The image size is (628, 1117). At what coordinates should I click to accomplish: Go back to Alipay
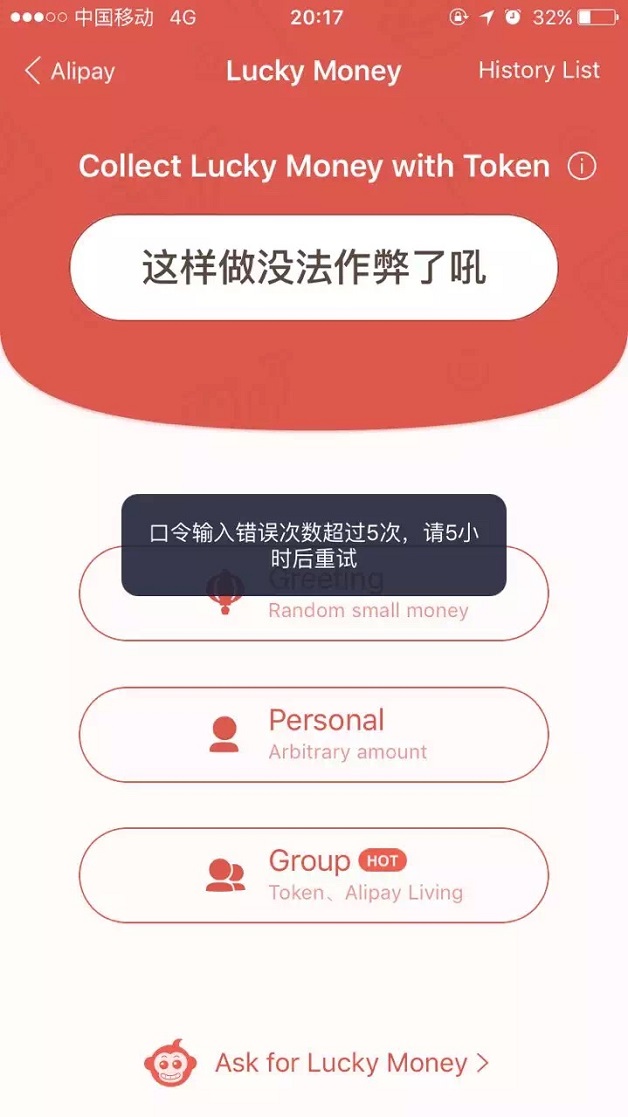(70, 71)
